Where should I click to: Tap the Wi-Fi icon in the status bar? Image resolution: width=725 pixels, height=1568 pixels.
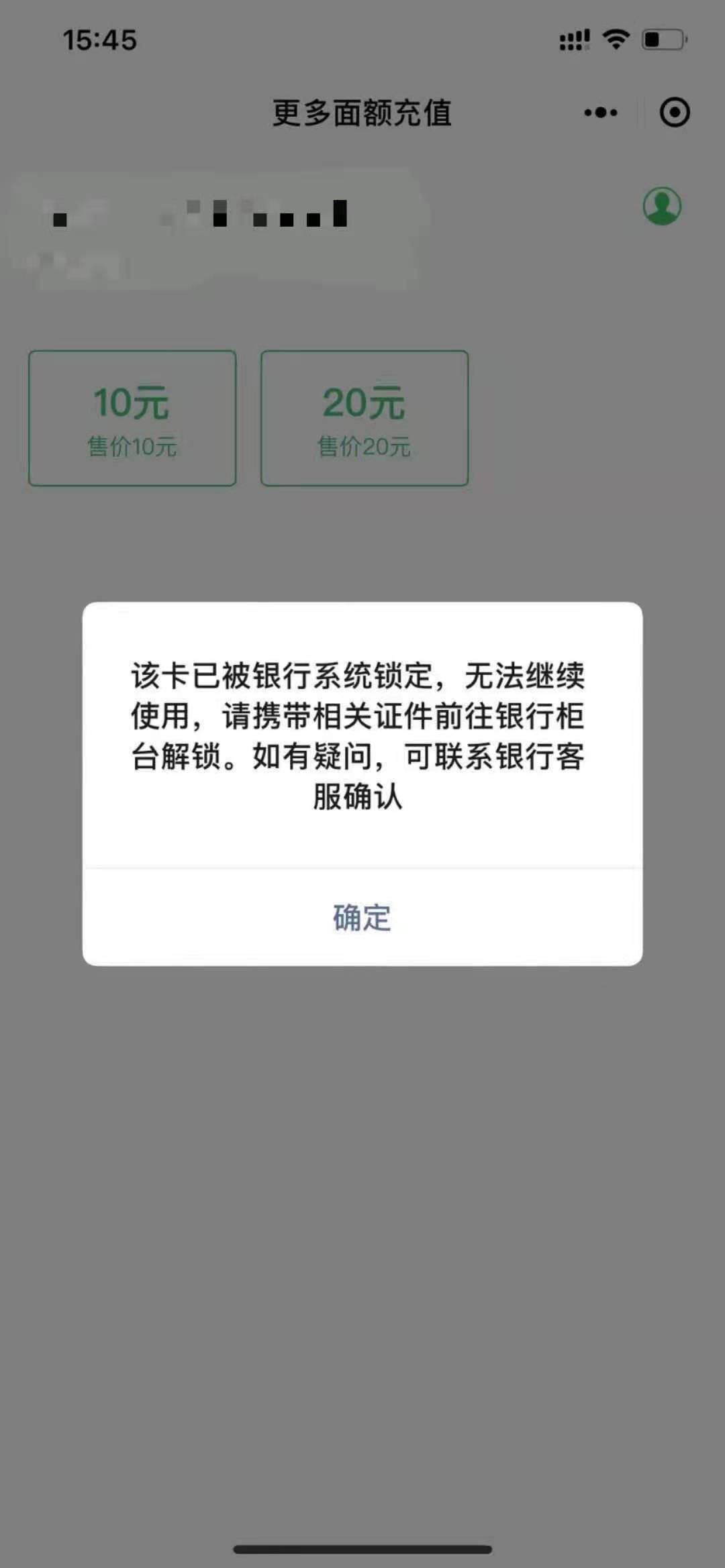(x=613, y=40)
